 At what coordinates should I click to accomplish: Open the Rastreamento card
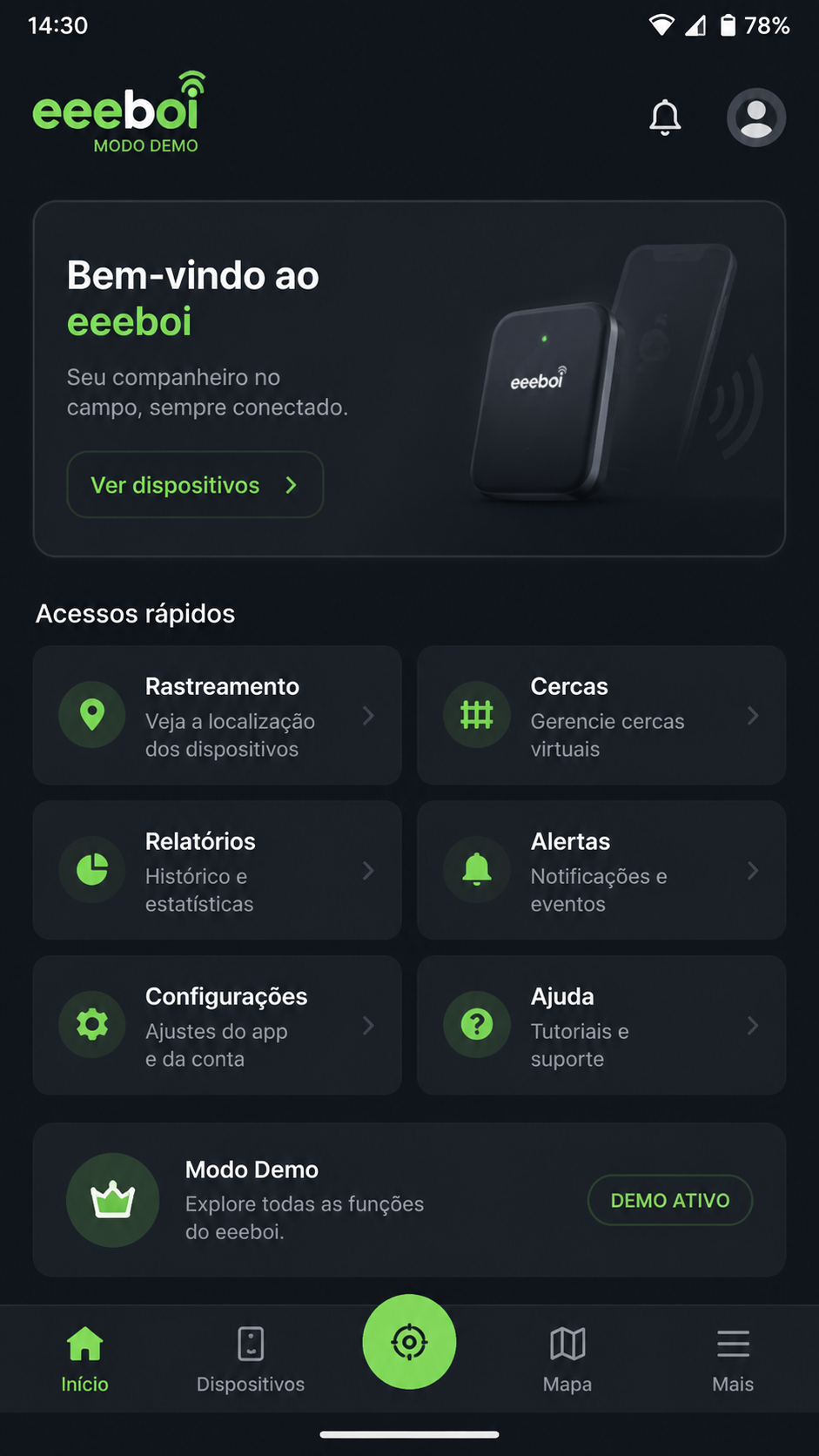217,716
